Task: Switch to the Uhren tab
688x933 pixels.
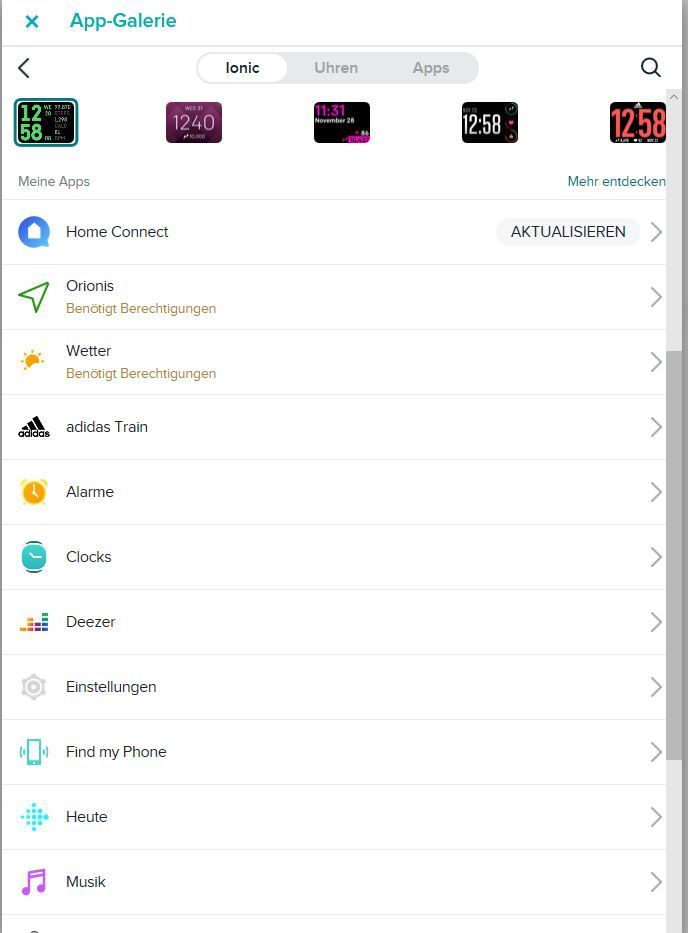Action: point(336,68)
